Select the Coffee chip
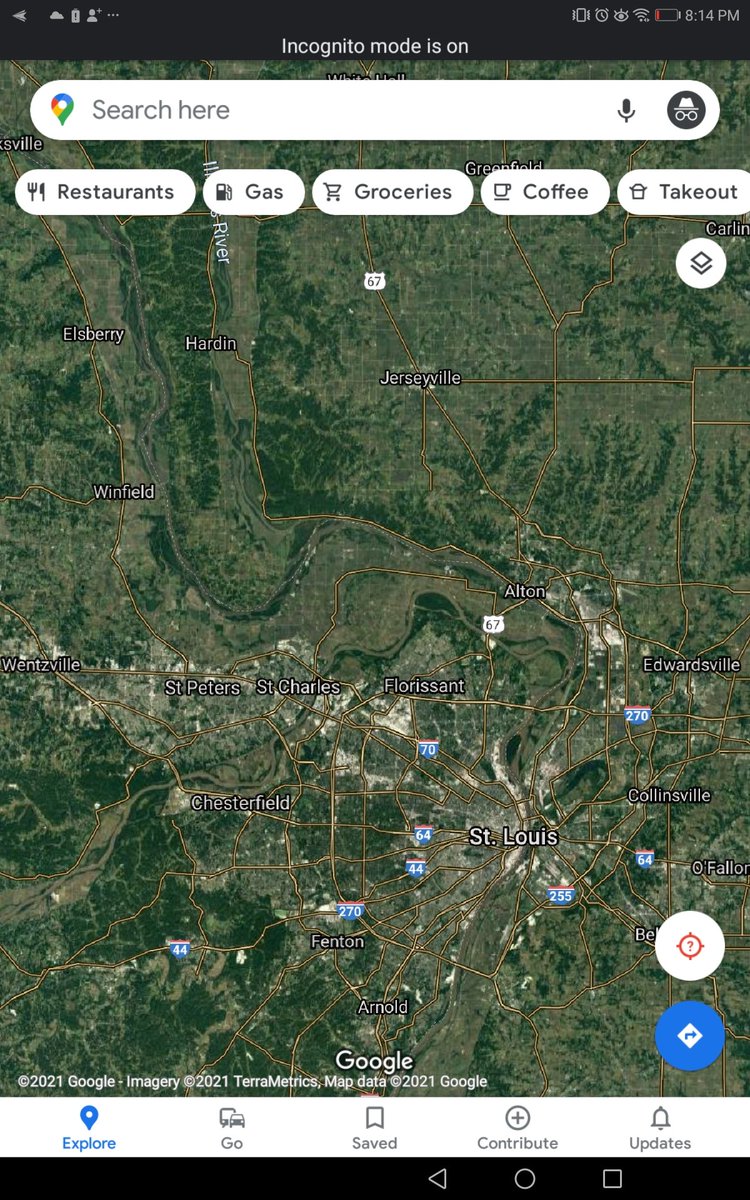The height and width of the screenshot is (1200, 750). pyautogui.click(x=545, y=192)
